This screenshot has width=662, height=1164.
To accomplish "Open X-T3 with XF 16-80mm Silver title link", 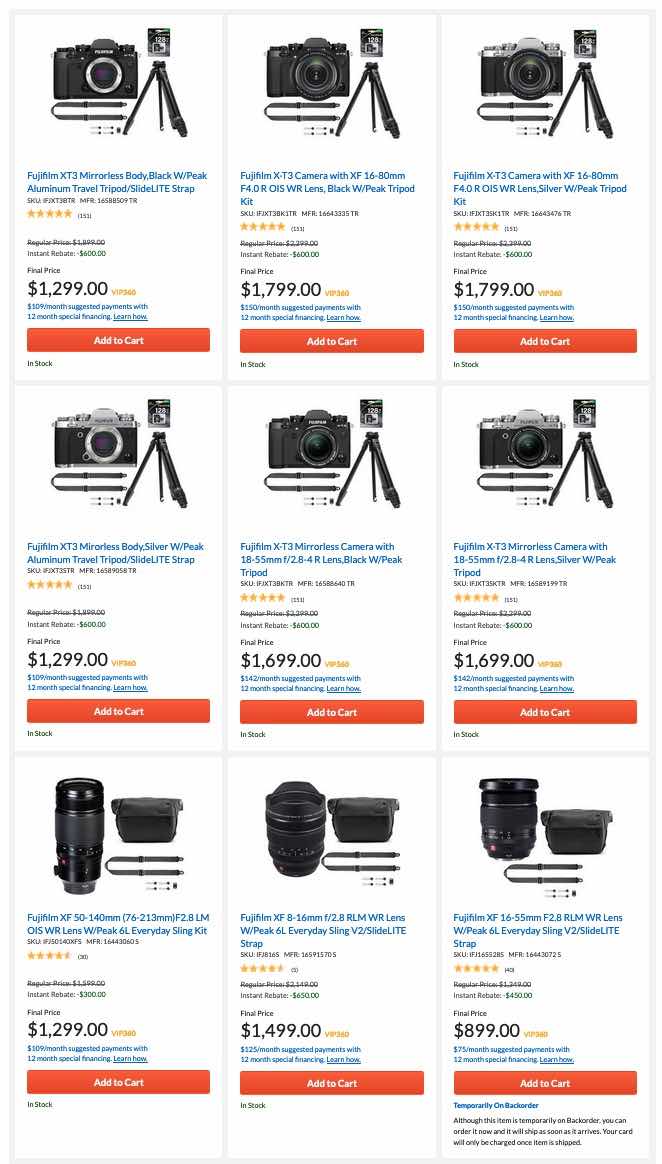I will point(539,188).
